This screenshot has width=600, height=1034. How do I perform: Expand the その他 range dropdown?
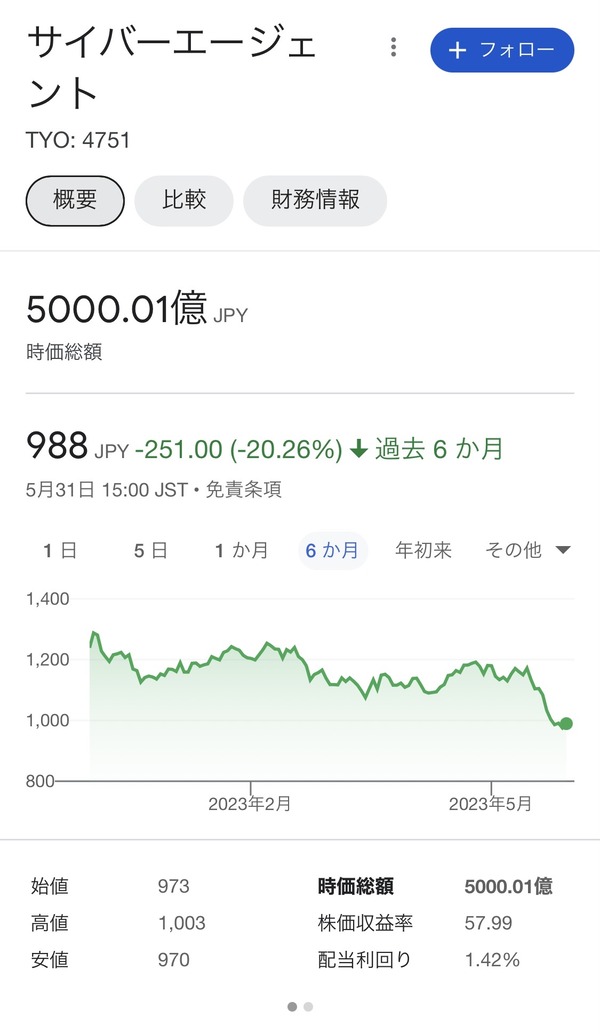tap(527, 550)
